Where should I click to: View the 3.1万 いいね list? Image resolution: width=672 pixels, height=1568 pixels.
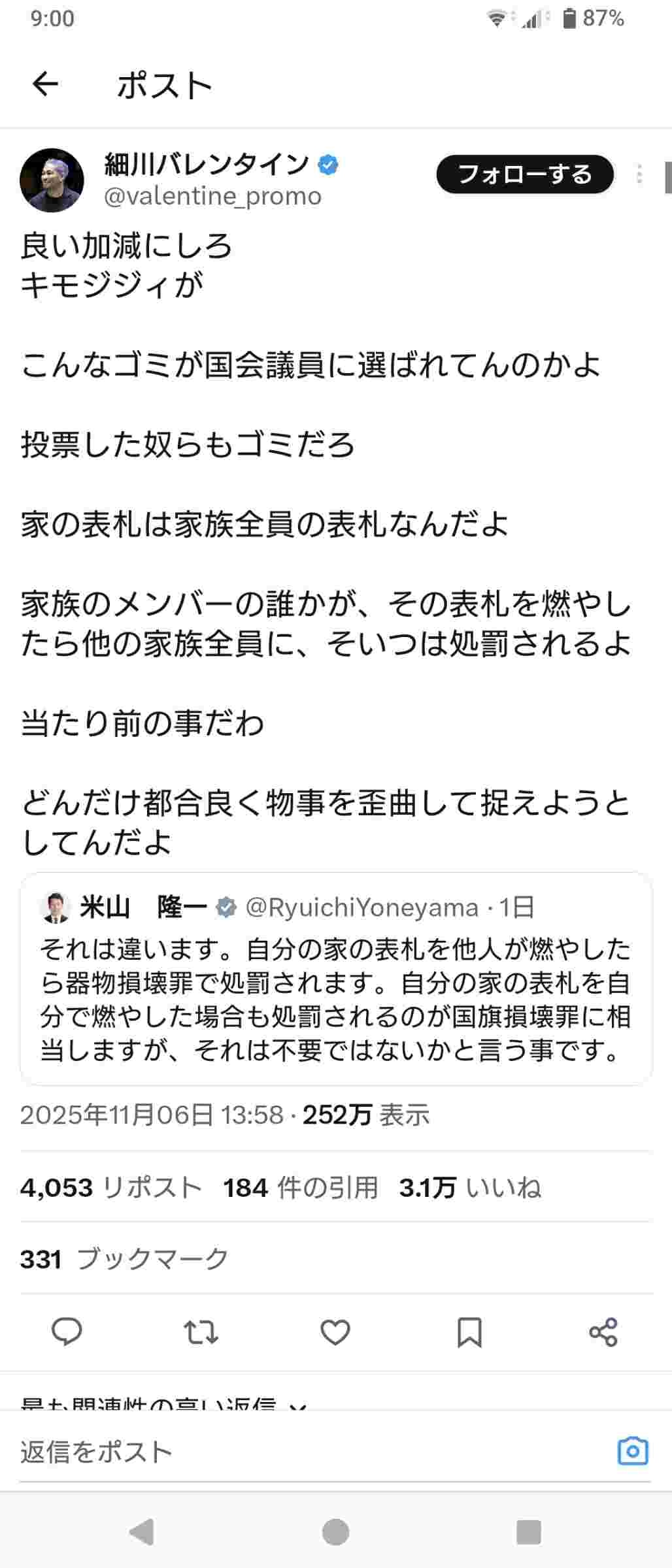(470, 1188)
